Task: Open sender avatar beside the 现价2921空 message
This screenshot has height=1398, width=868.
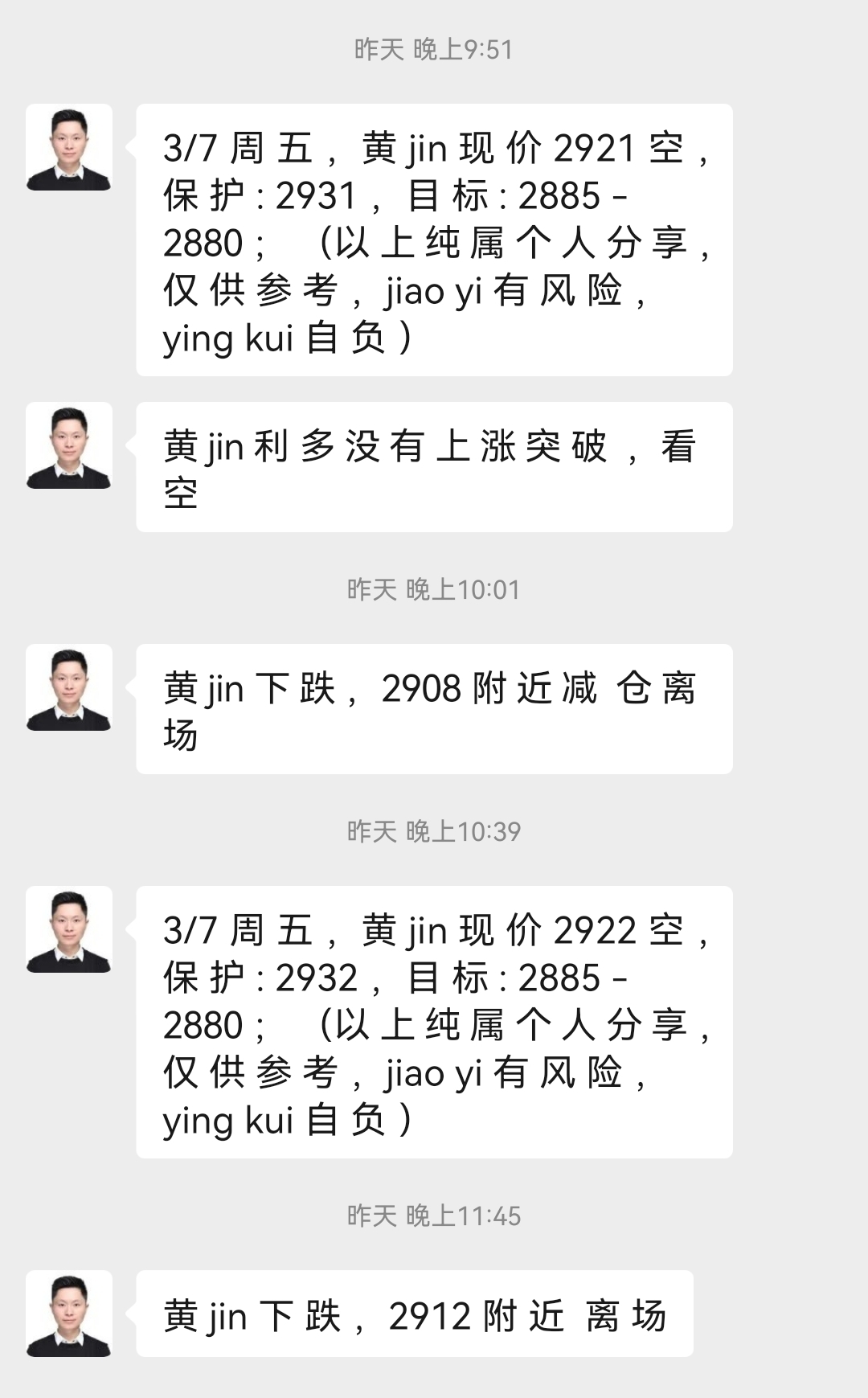Action: tap(69, 147)
